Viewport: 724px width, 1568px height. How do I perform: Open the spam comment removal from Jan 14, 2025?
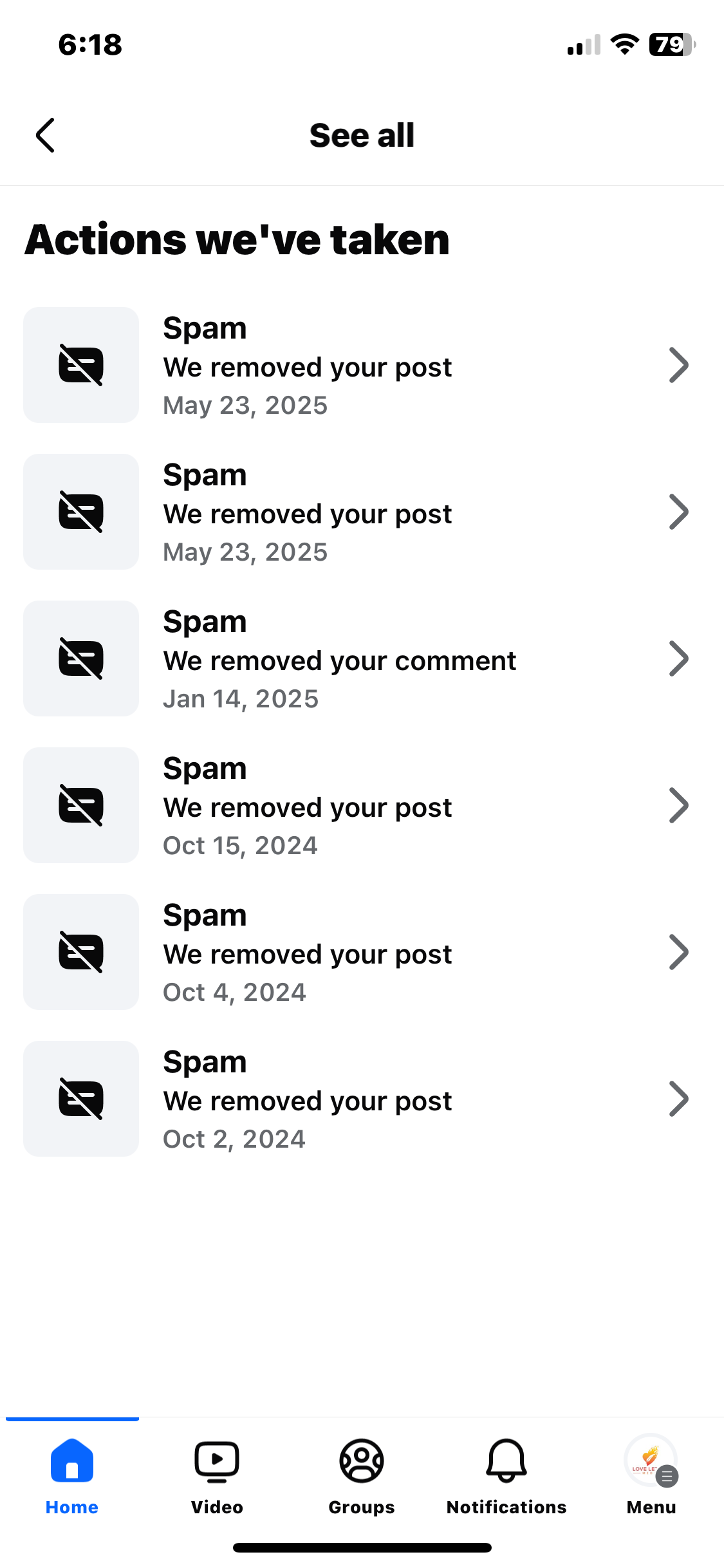pyautogui.click(x=362, y=658)
